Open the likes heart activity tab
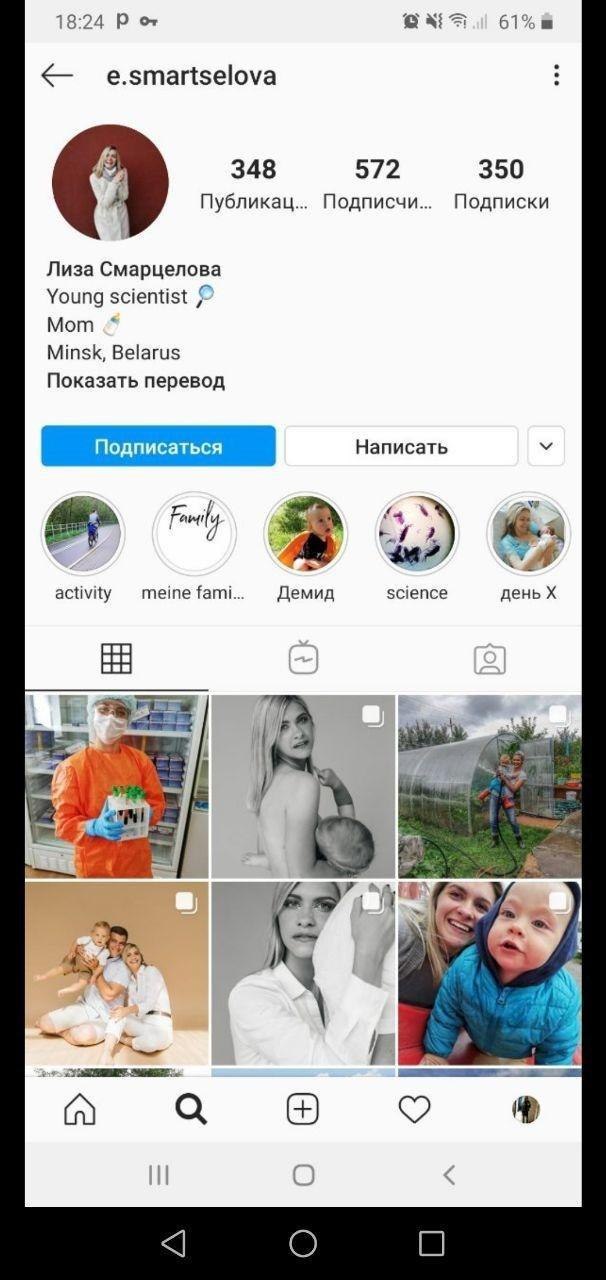The image size is (606, 1280). pos(414,1109)
